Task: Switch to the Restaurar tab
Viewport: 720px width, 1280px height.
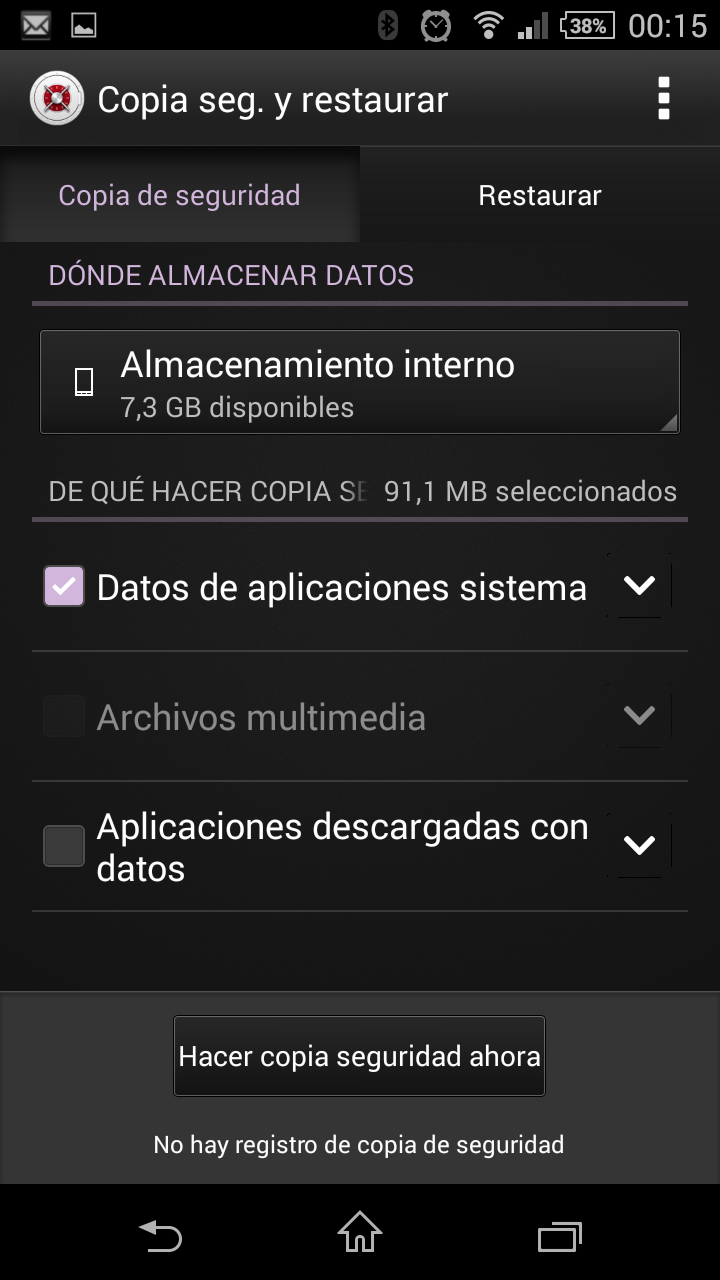Action: 539,195
